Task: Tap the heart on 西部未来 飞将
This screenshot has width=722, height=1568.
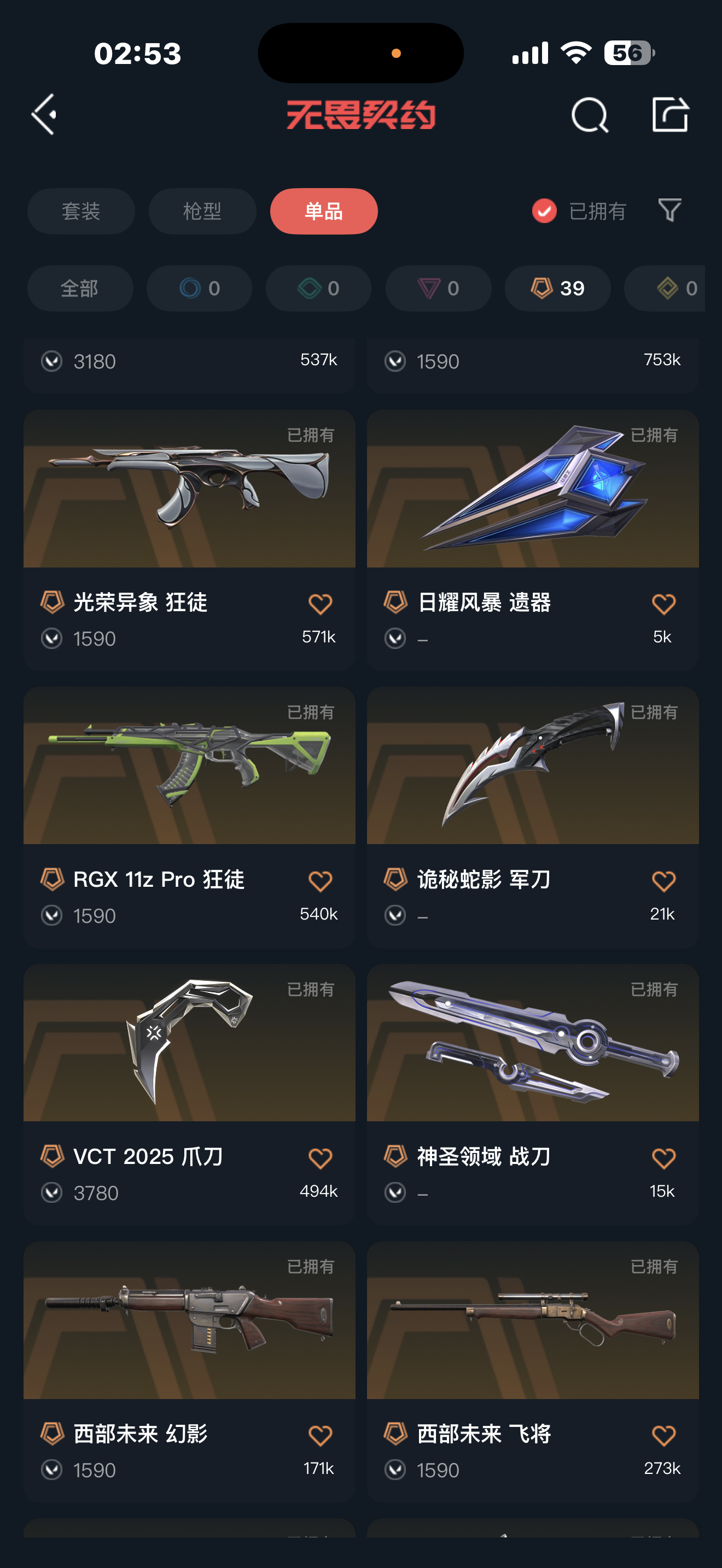Action: coord(663,1435)
